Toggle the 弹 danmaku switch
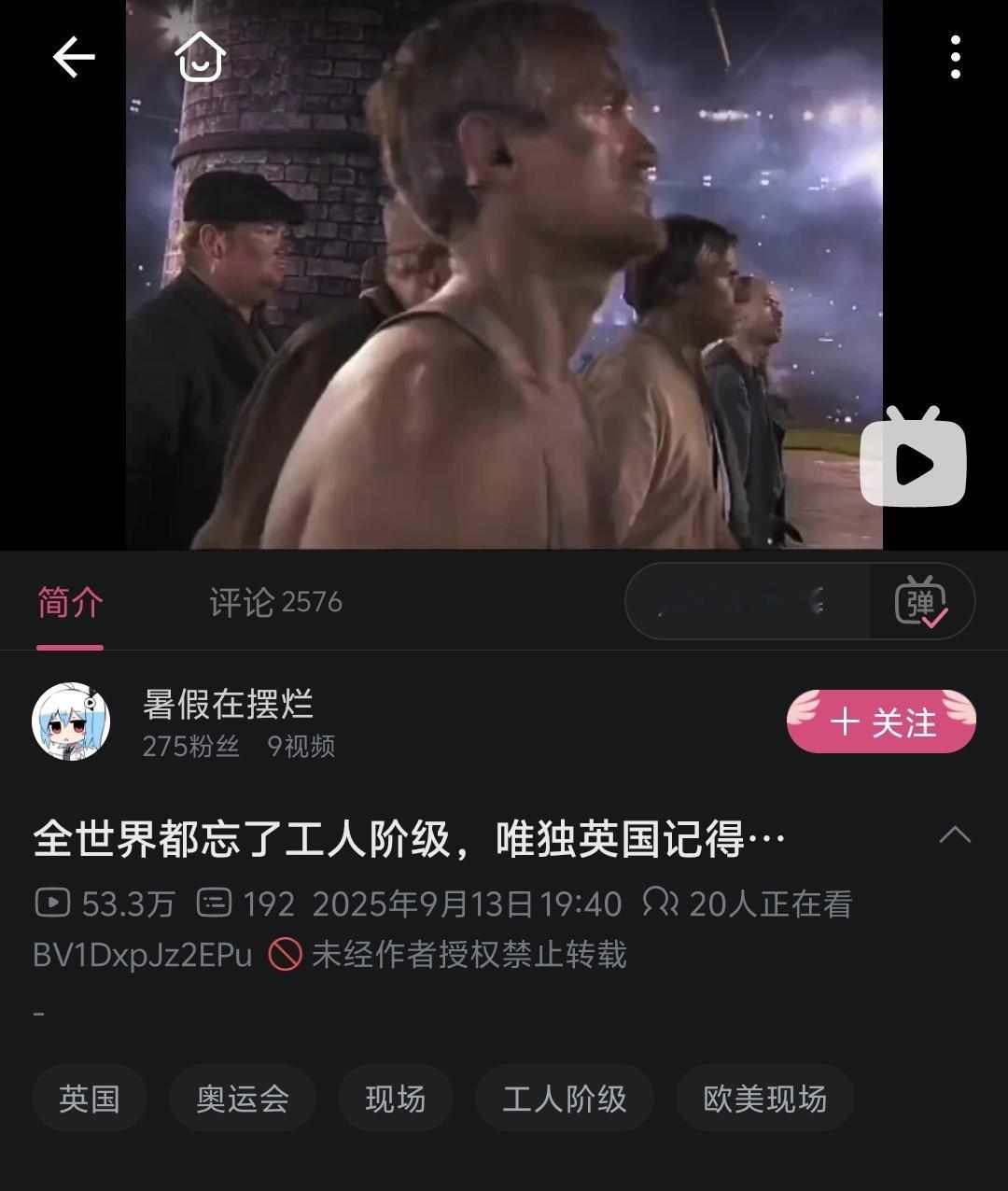Screen dimensions: 1008x1191 (x=921, y=602)
